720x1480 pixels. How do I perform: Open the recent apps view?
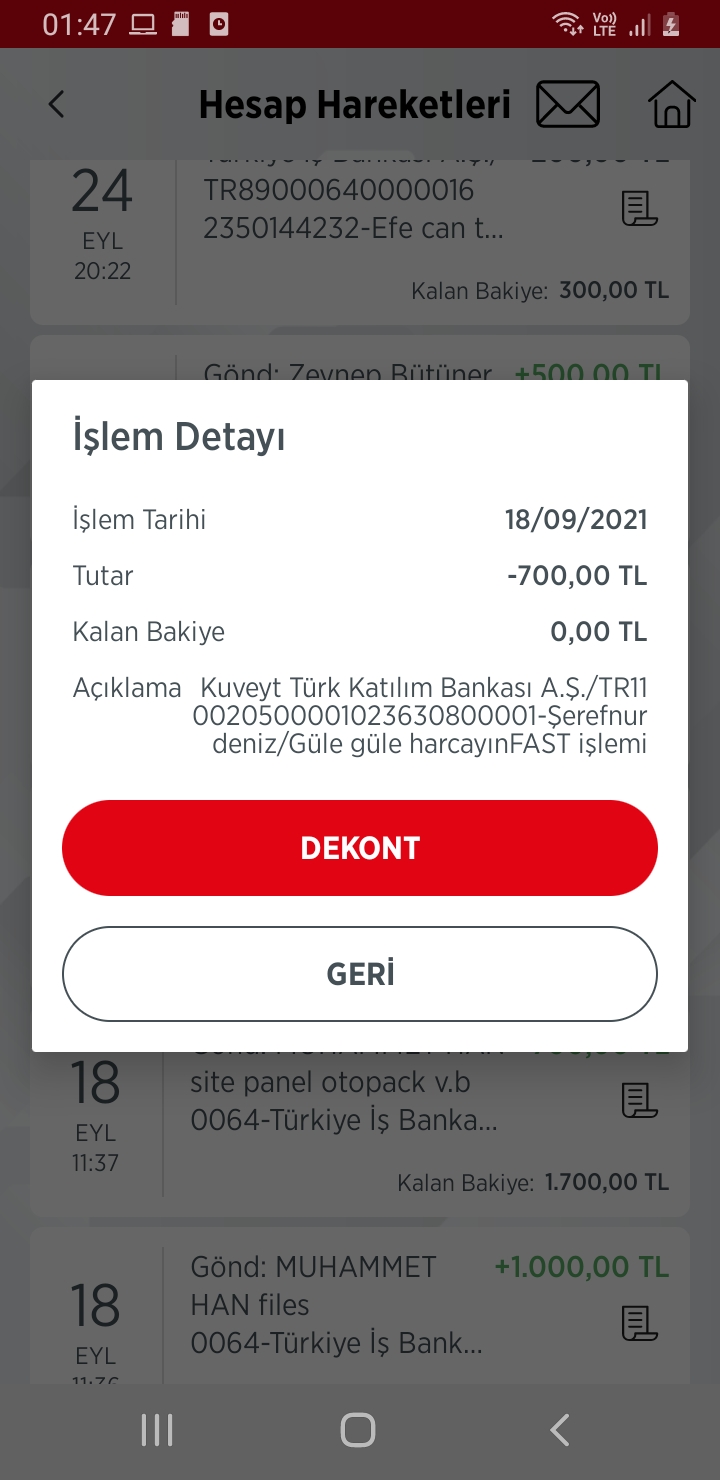(x=157, y=1430)
